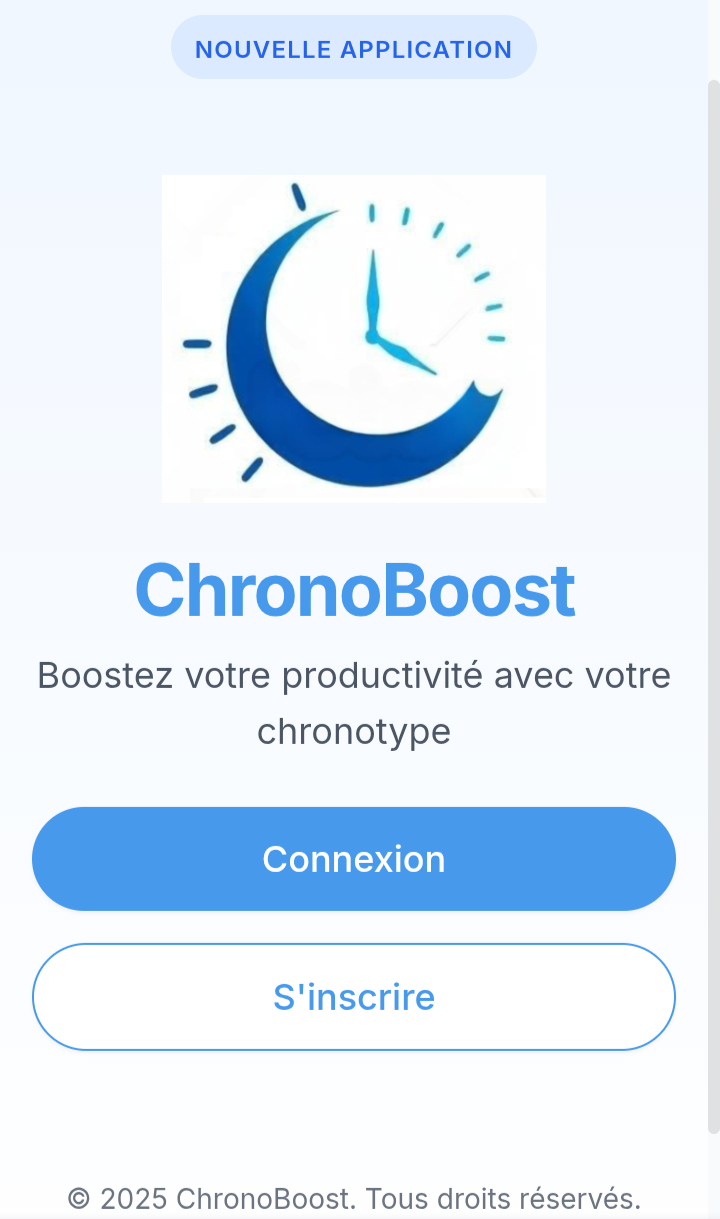This screenshot has width=720, height=1219.
Task: Click the S'inscrire button to register
Action: (x=354, y=996)
